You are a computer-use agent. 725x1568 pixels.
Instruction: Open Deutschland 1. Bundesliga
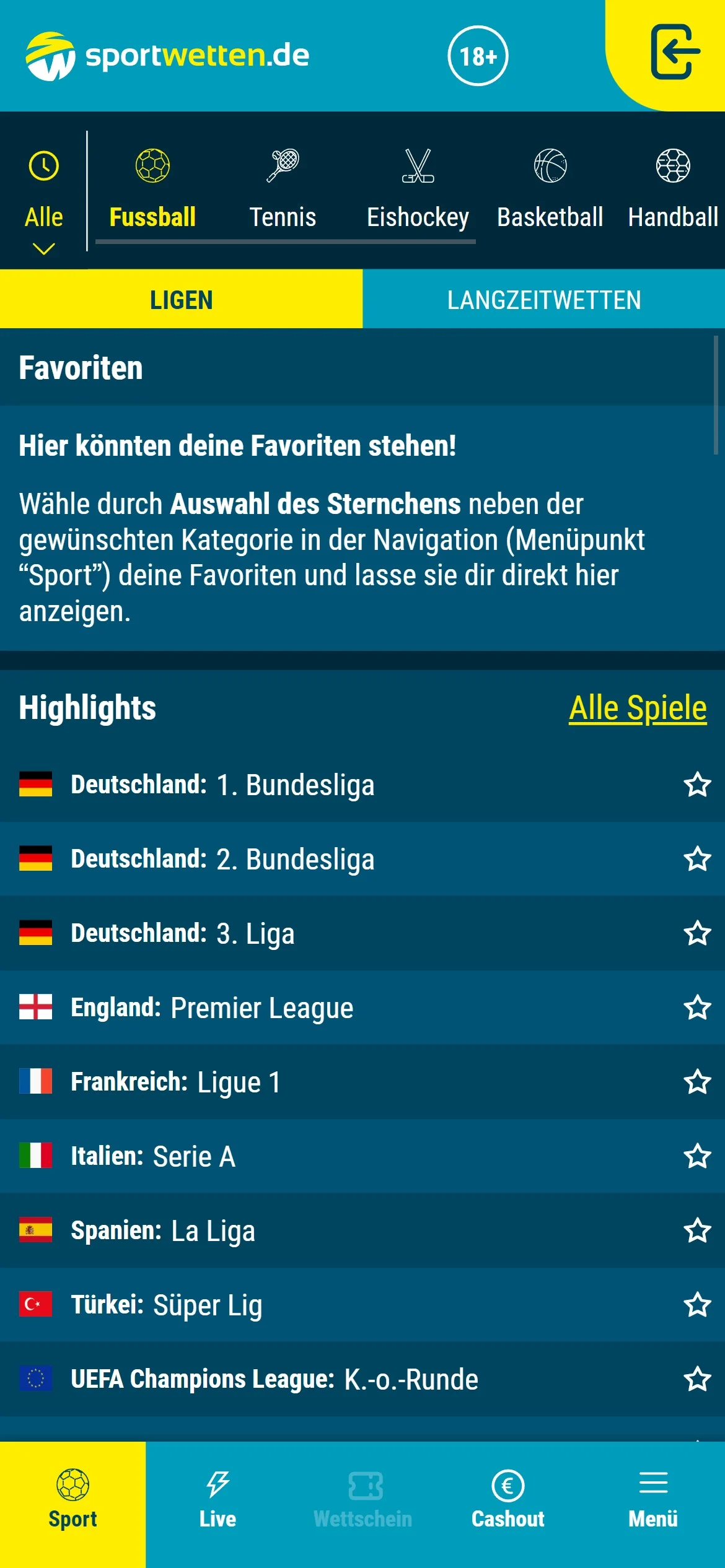pyautogui.click(x=223, y=785)
